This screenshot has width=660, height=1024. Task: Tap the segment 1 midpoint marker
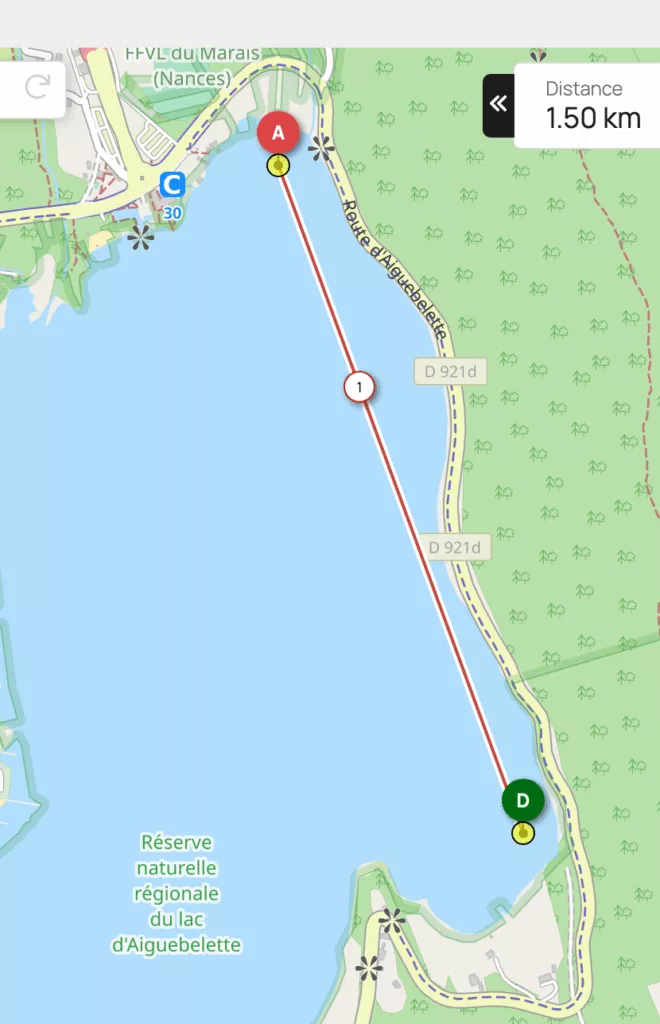click(x=359, y=386)
